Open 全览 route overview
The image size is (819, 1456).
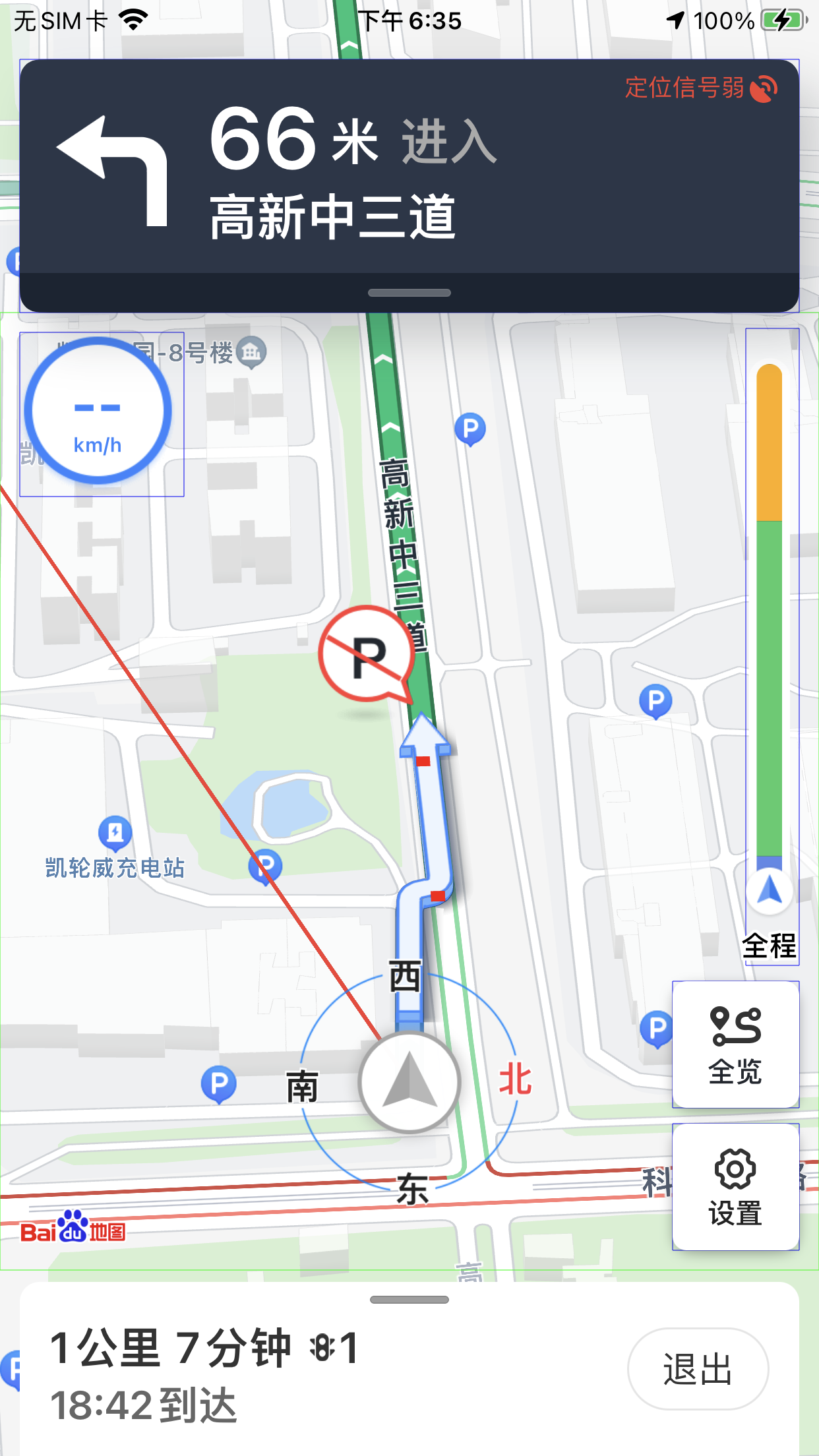735,1045
